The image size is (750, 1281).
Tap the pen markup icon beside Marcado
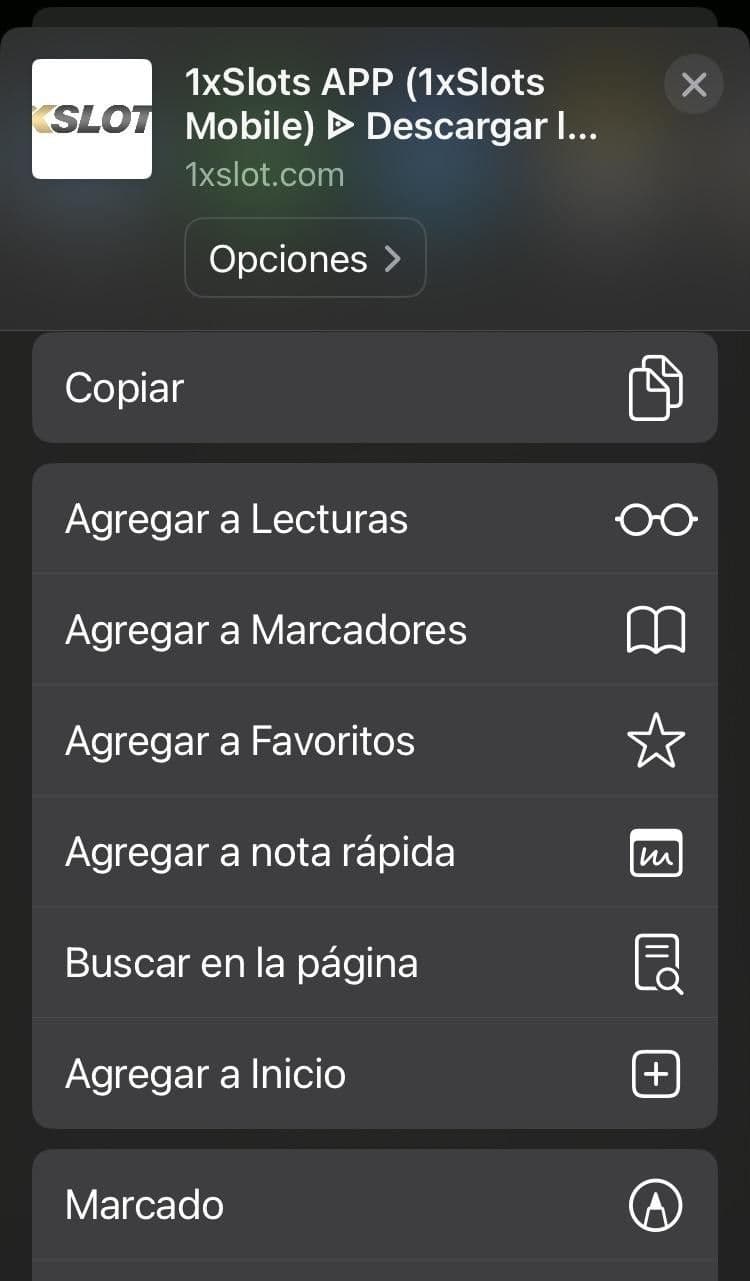pos(656,1204)
